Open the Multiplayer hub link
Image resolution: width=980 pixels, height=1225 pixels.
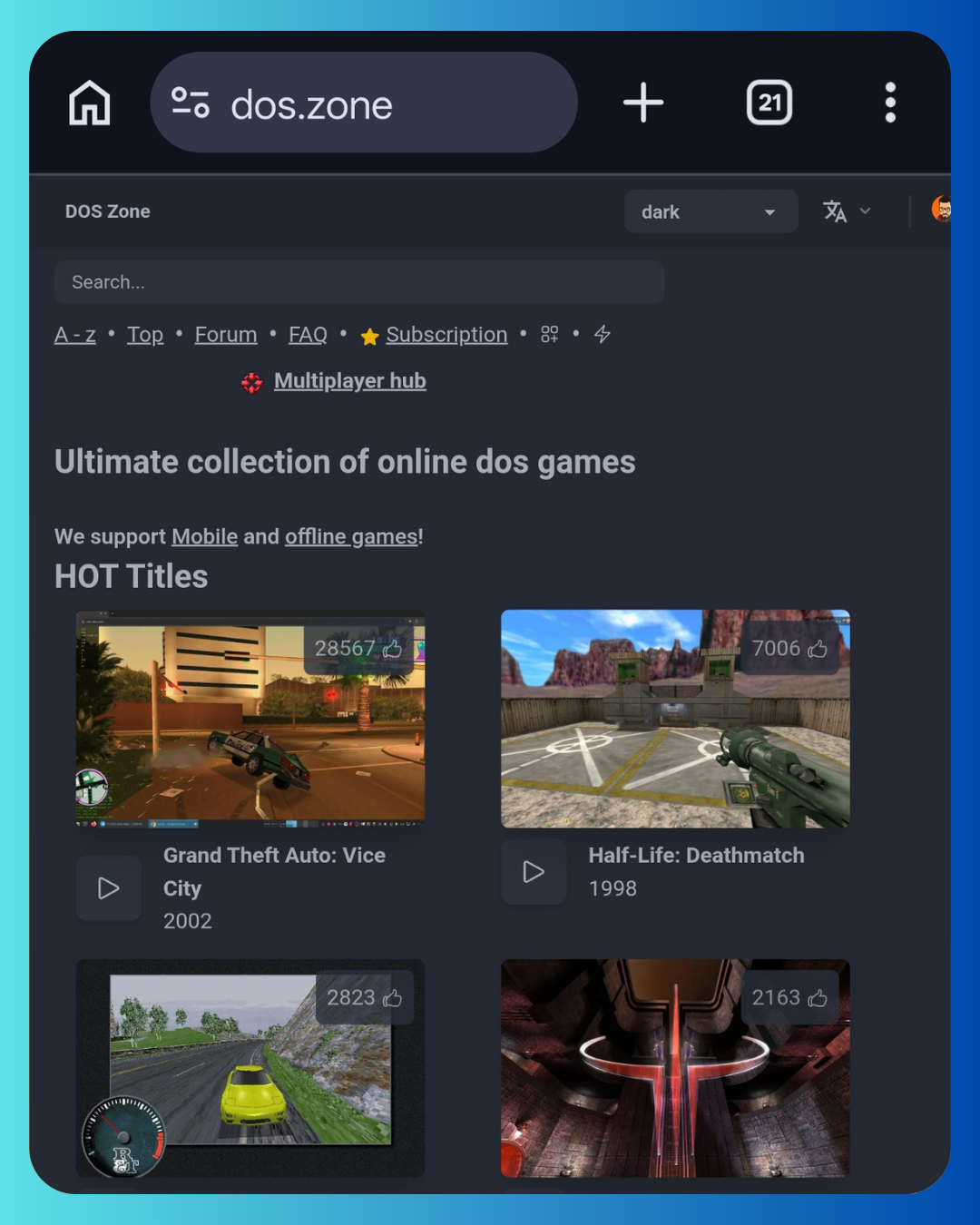pyautogui.click(x=349, y=381)
